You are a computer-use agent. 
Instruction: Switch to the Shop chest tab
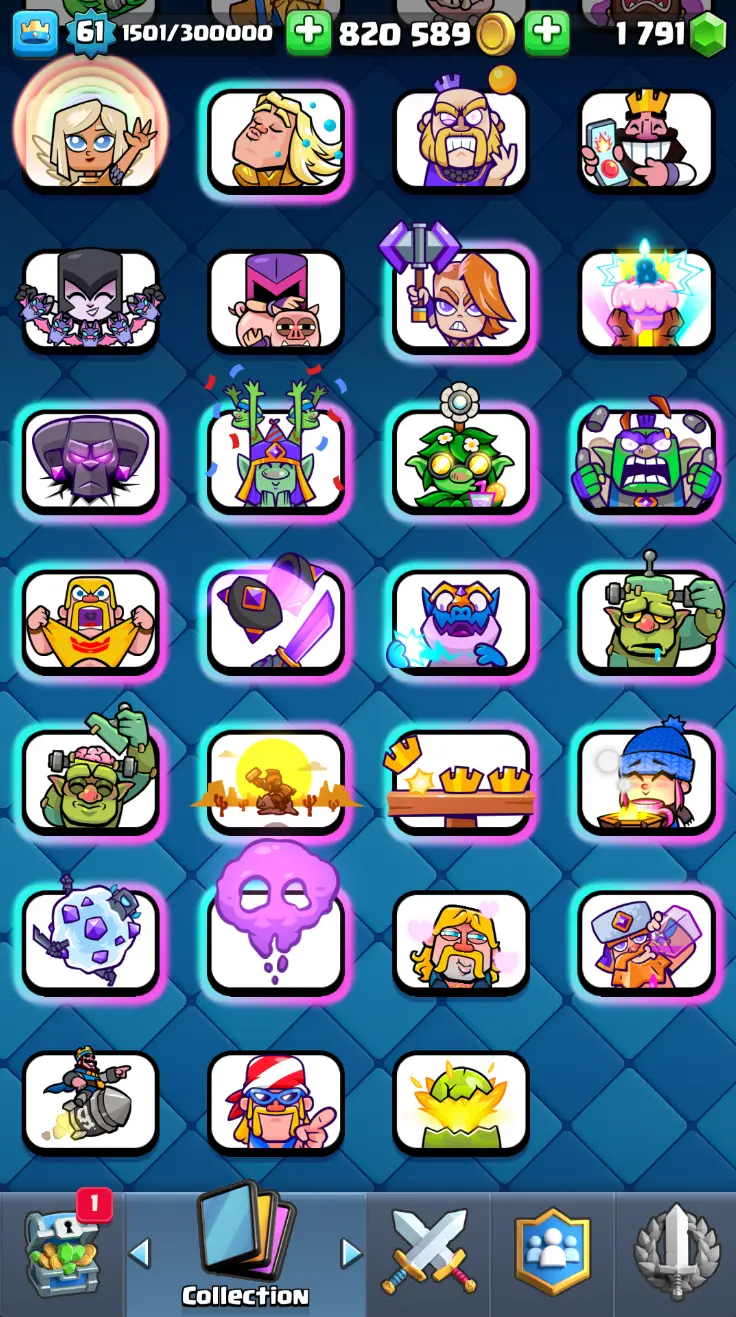61,1254
